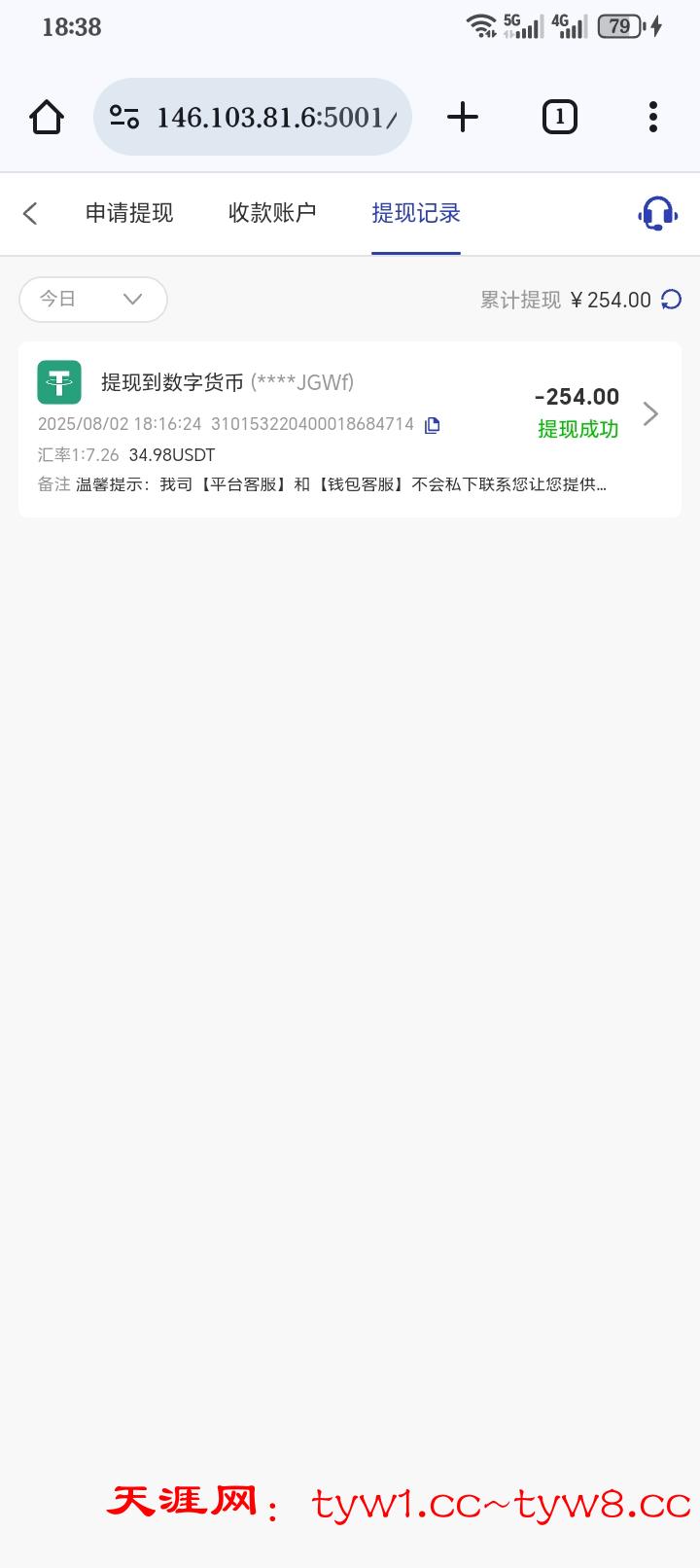700x1568 pixels.
Task: View open tabs via the tab counter icon
Action: [559, 117]
